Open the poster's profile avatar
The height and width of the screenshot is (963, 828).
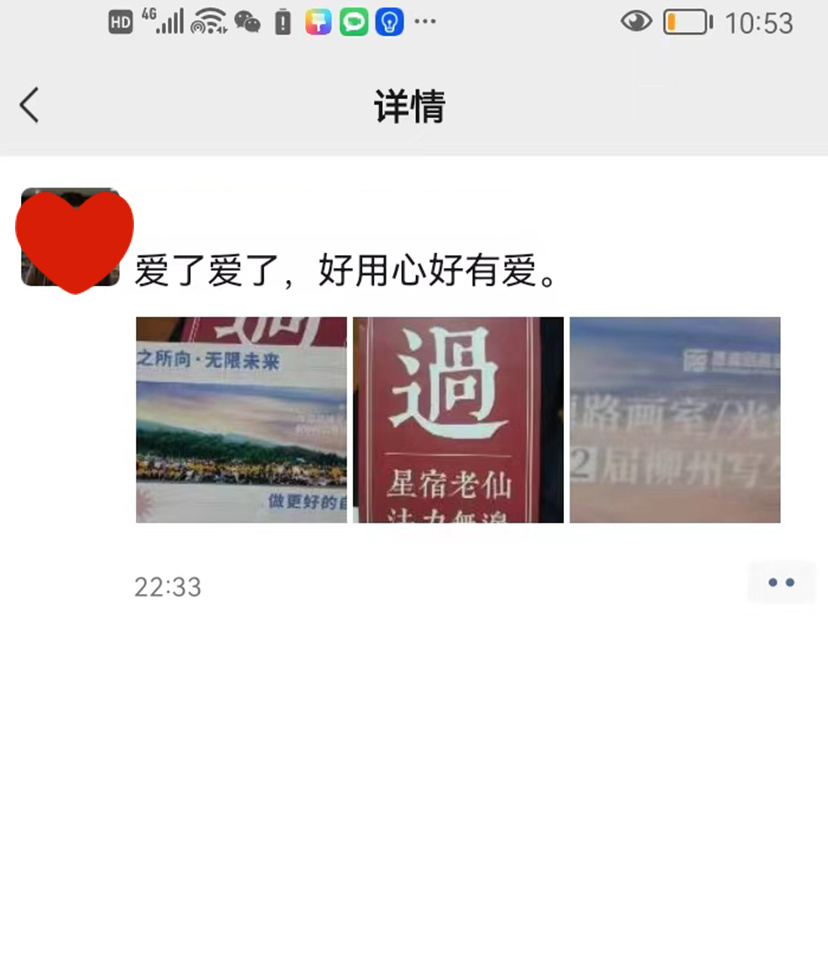(x=70, y=238)
